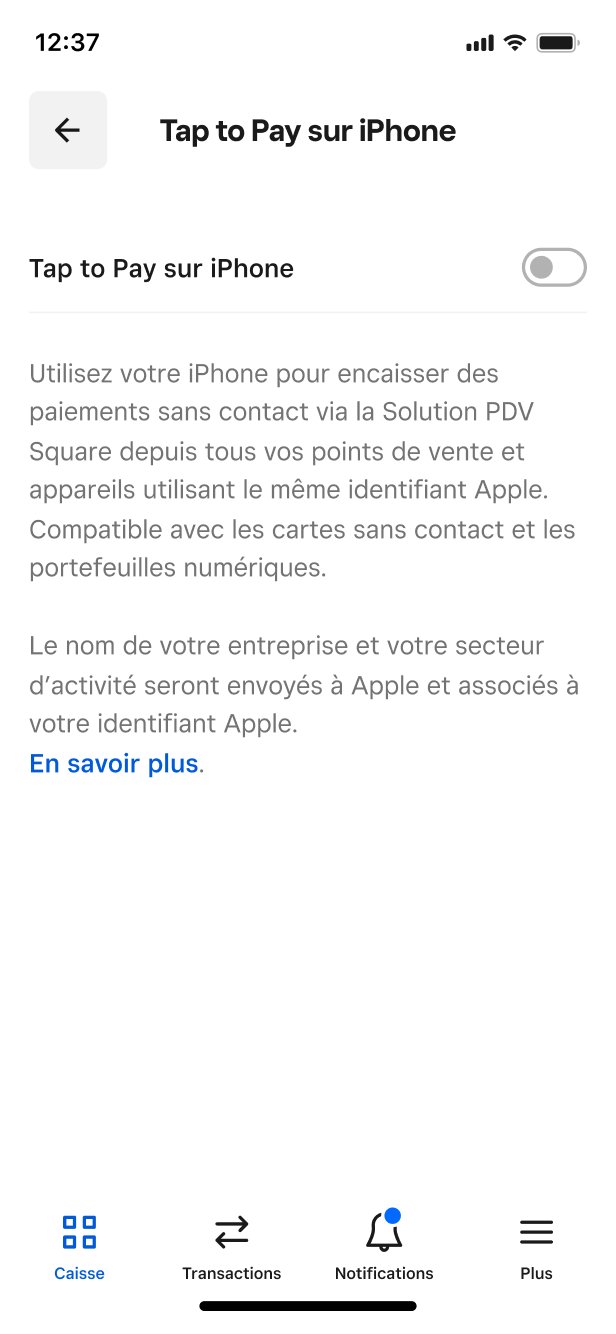Go back using the arrow button
The height and width of the screenshot is (1334, 616).
coord(68,130)
